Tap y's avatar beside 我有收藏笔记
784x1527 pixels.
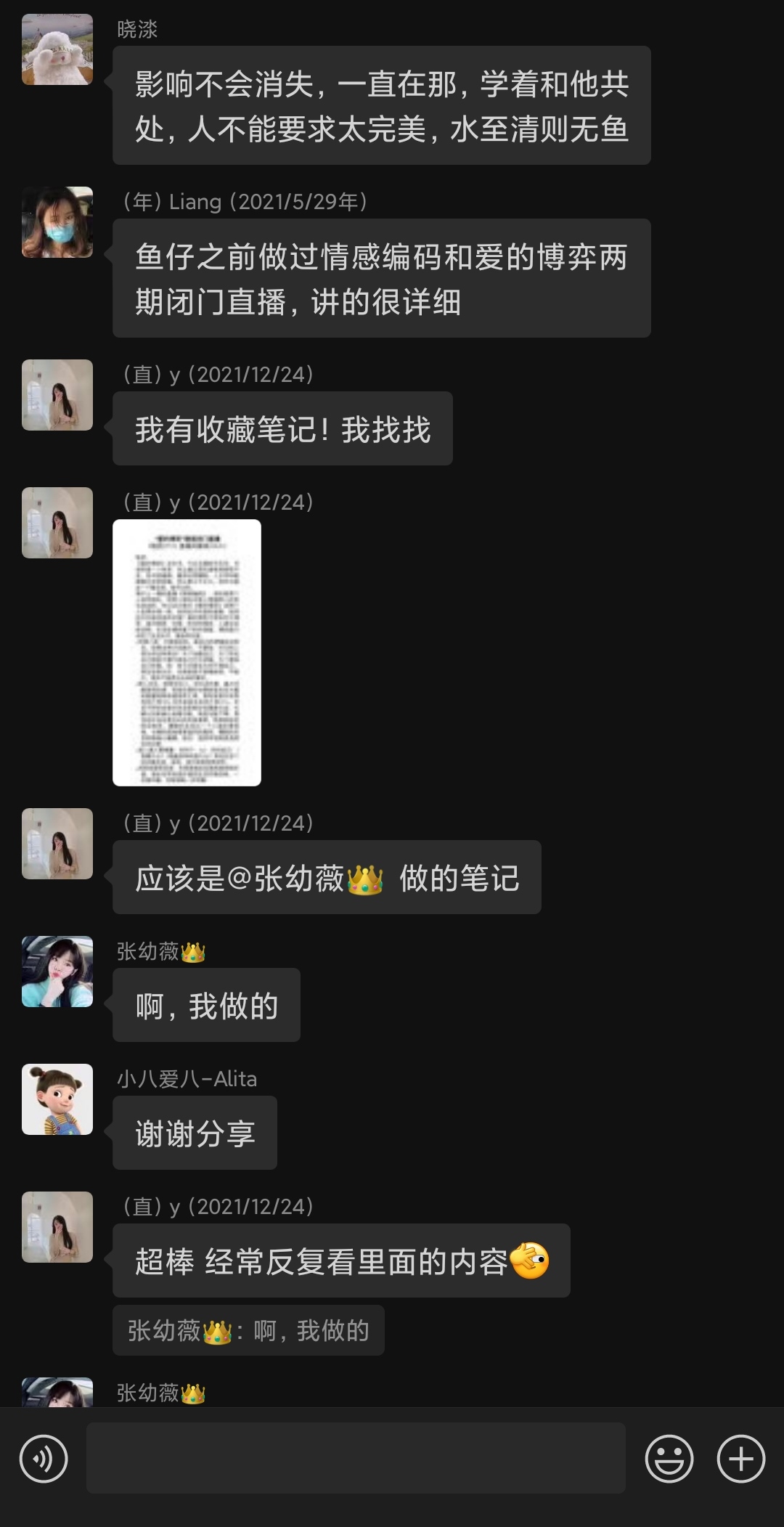[57, 395]
